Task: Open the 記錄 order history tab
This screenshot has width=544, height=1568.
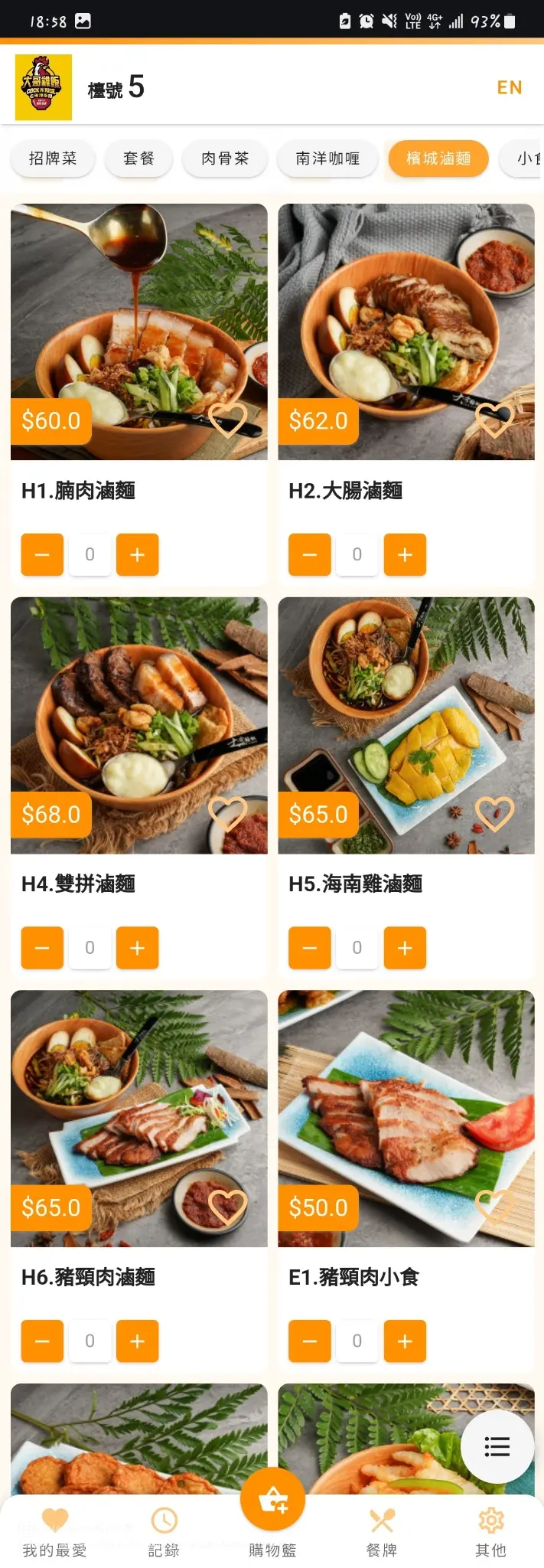Action: point(164,1532)
